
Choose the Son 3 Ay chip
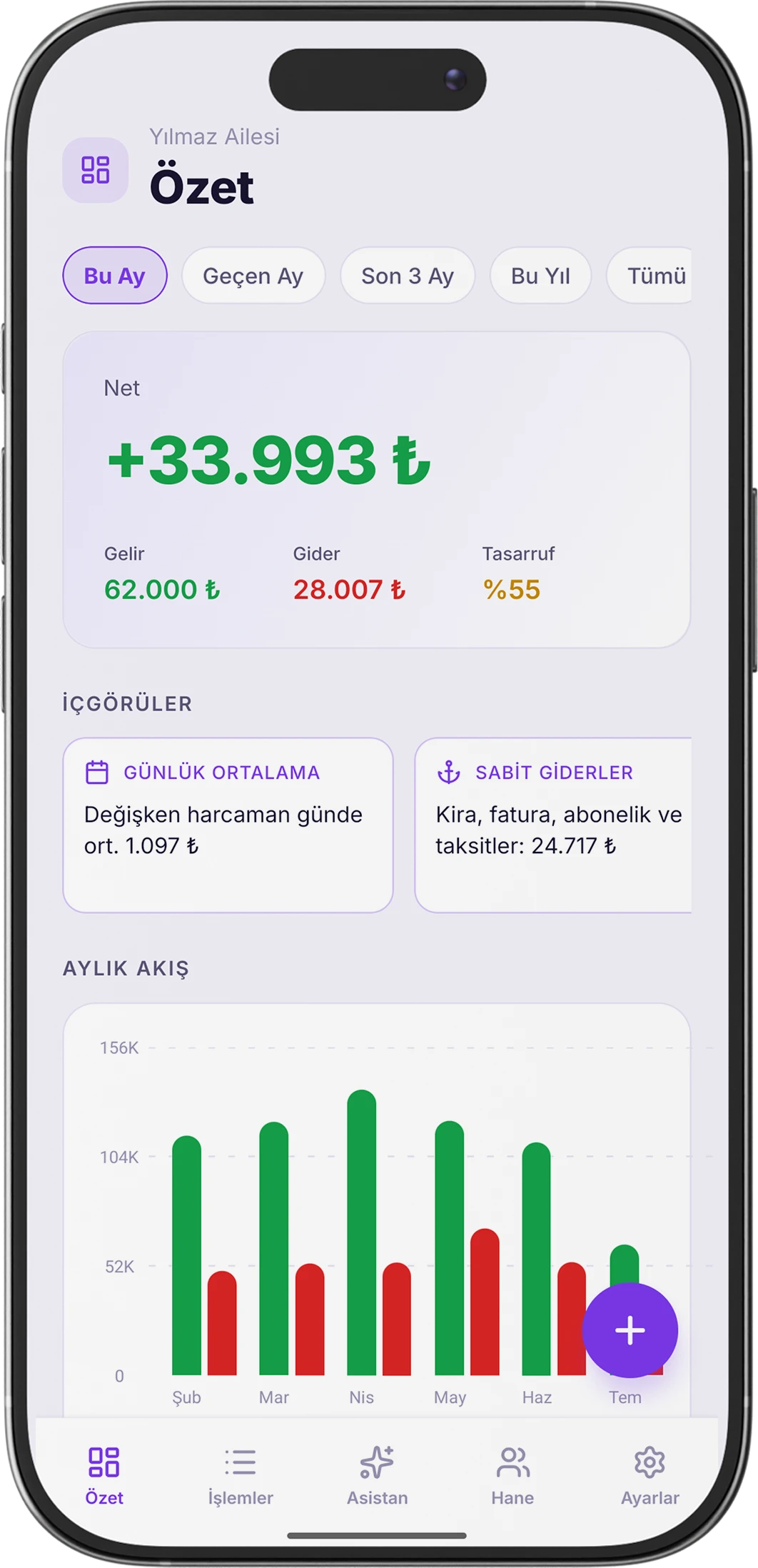[408, 276]
